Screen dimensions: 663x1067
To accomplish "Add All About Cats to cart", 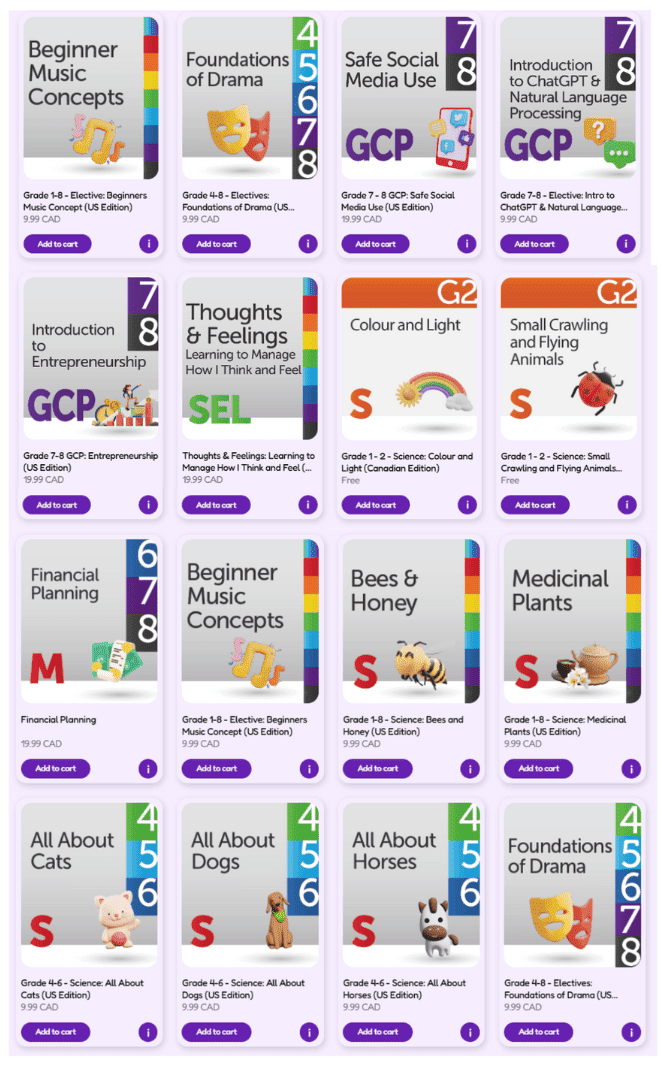I will (x=56, y=1032).
